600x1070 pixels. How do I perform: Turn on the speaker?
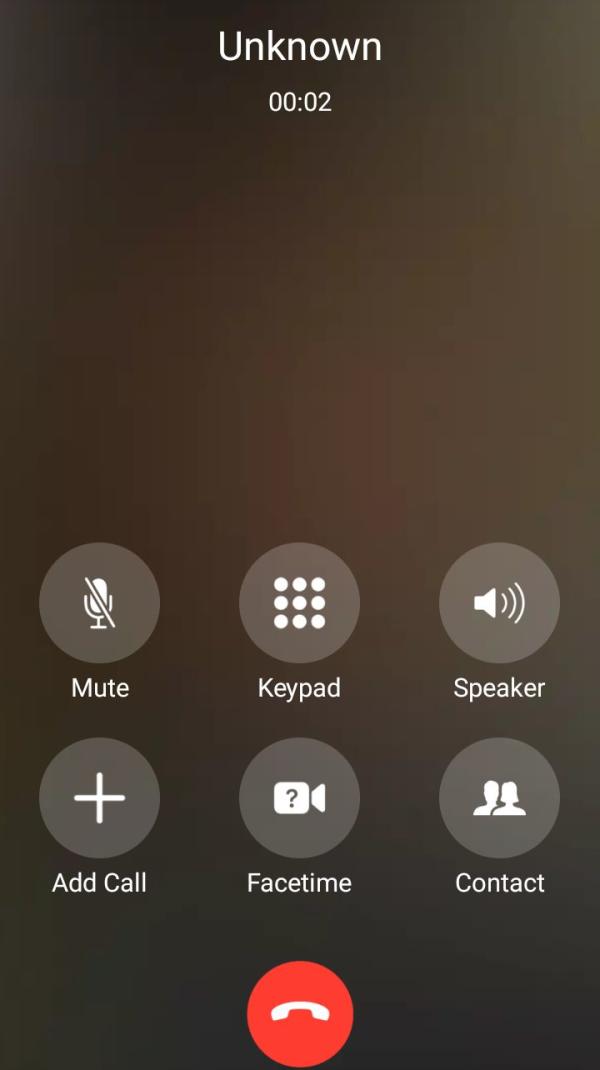(499, 603)
